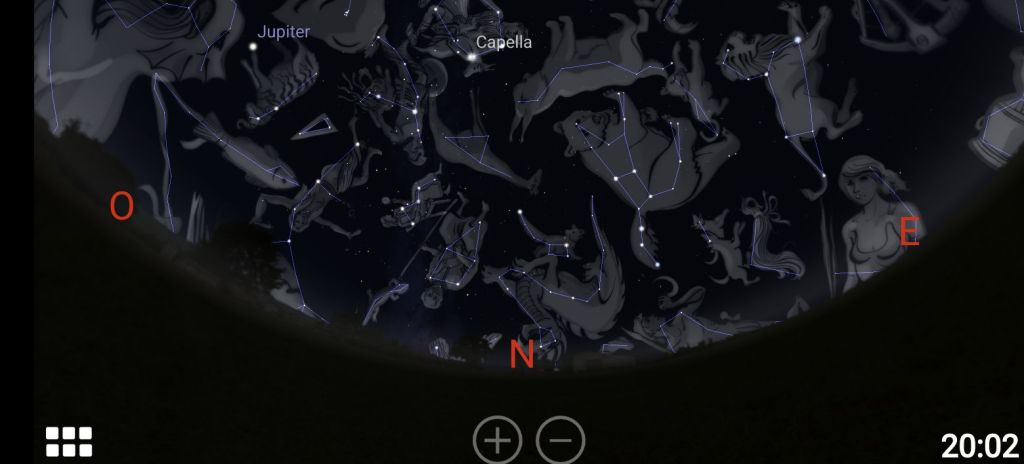Zoom in with the plus button
Image resolution: width=1024 pixels, height=464 pixels.
click(x=497, y=440)
